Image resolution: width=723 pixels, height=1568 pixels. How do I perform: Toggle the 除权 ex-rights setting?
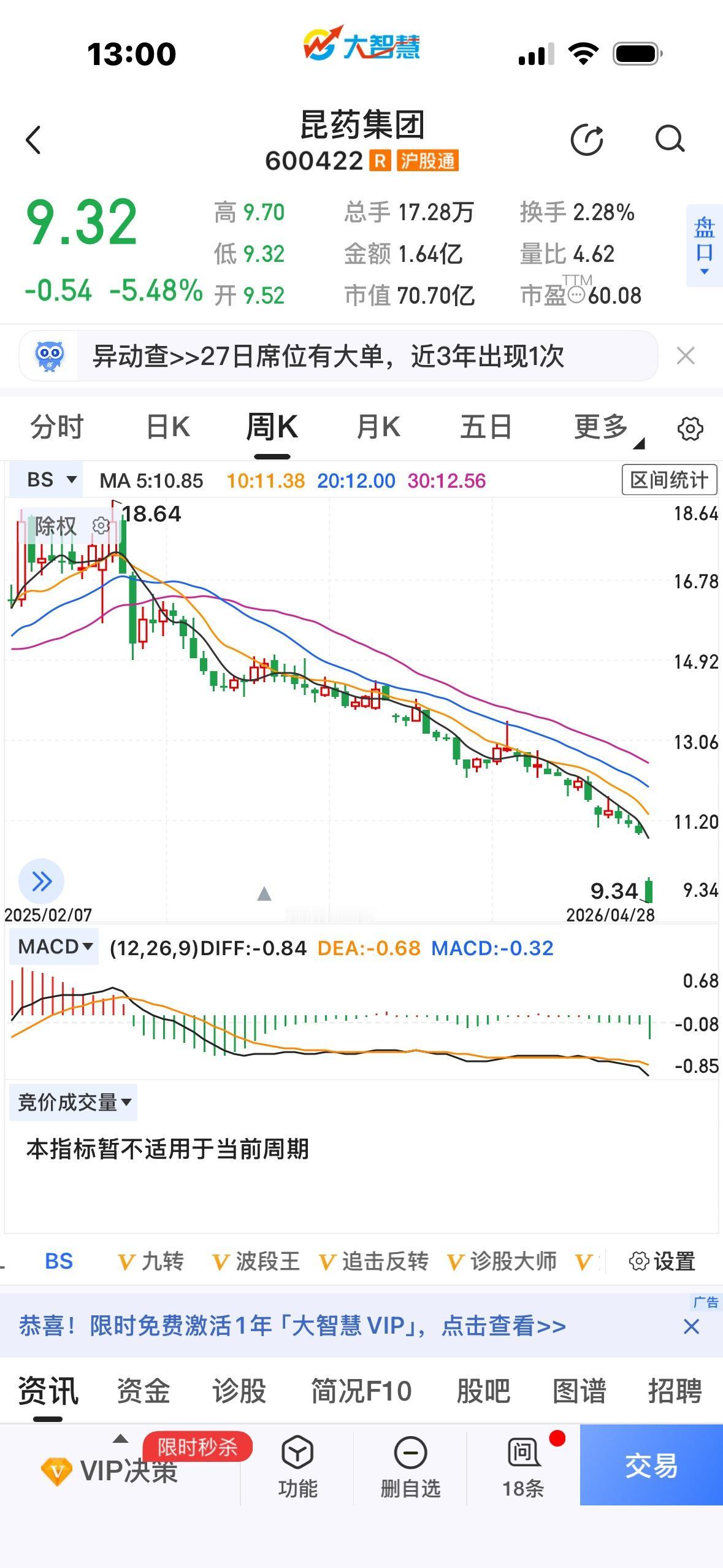54,525
